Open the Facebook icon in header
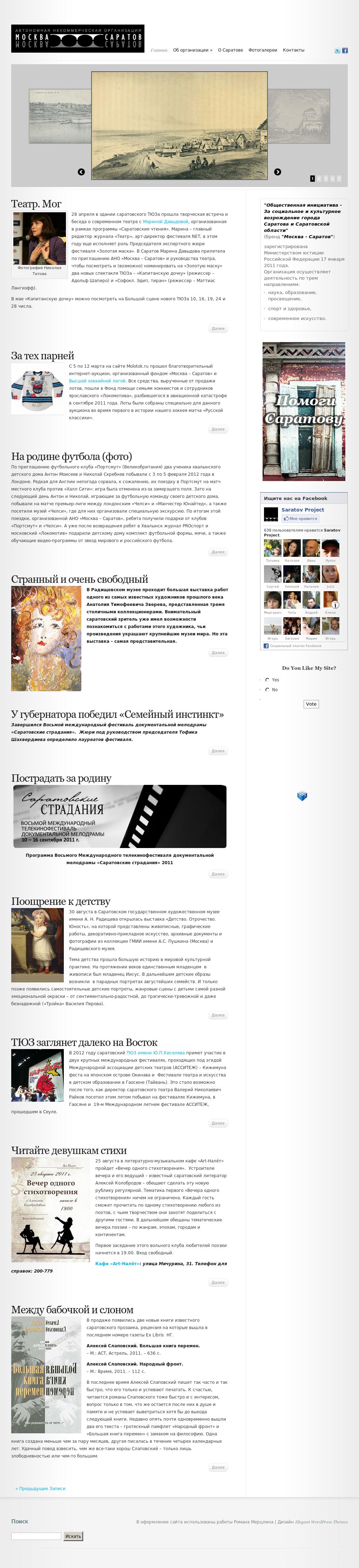 [x=345, y=51]
